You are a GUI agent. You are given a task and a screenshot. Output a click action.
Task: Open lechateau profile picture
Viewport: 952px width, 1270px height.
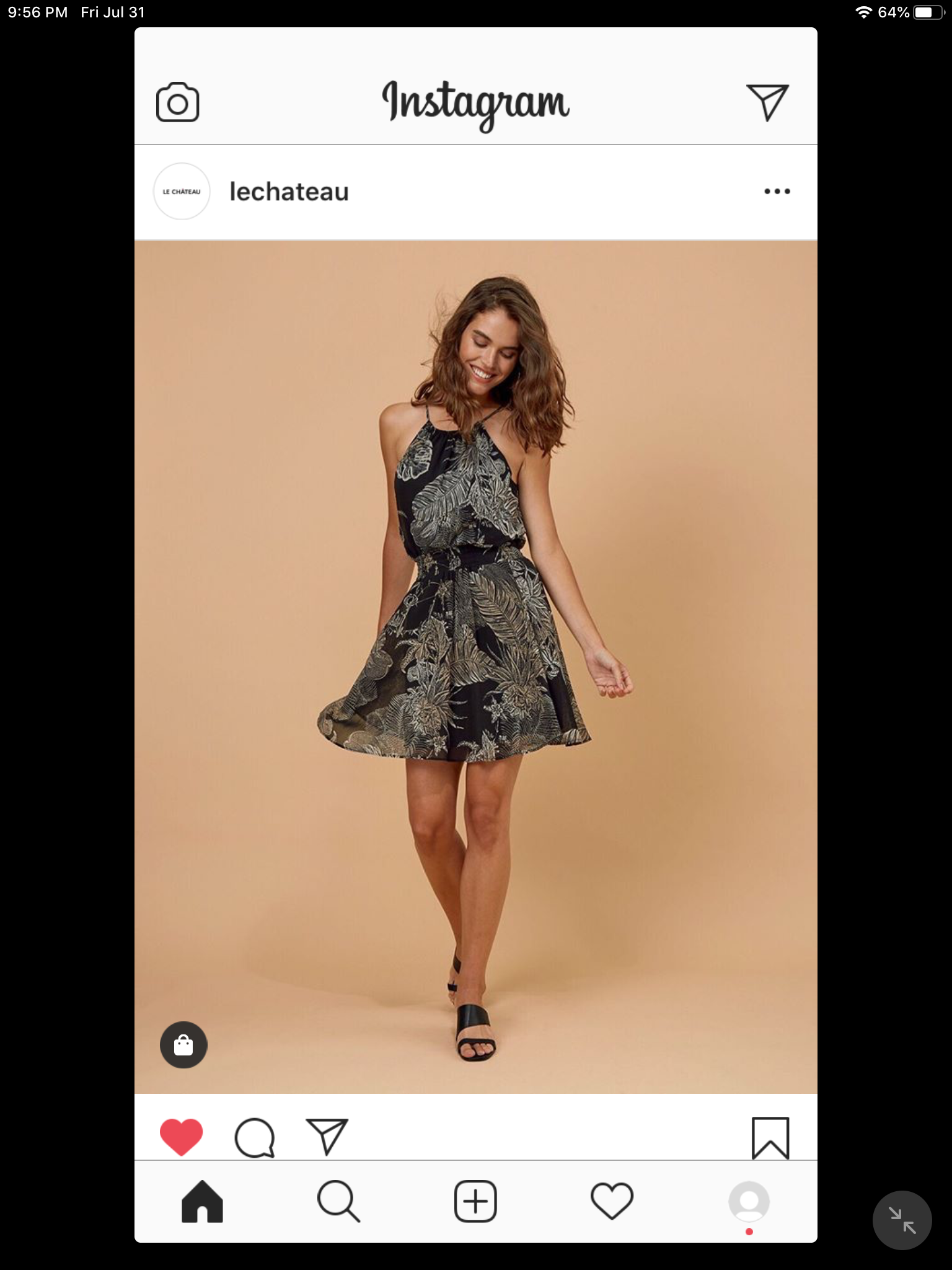coord(182,192)
